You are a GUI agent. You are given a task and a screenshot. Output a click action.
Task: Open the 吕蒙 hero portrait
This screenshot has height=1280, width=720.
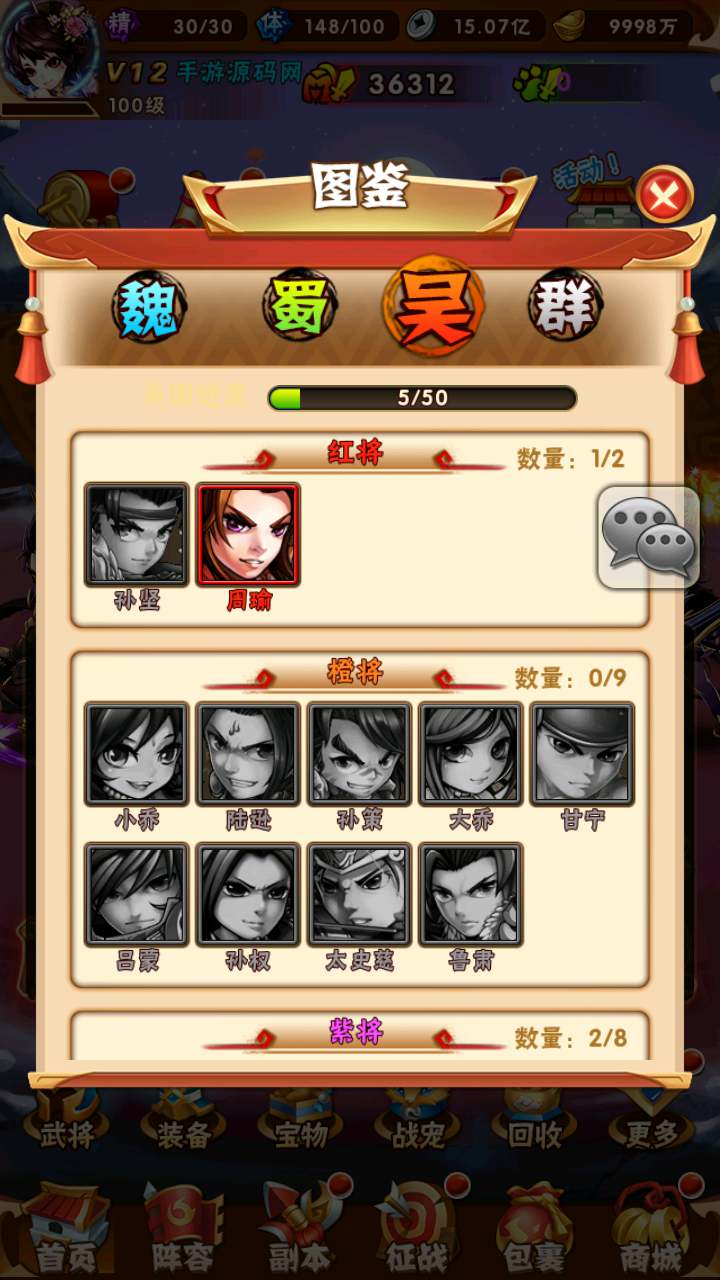click(x=137, y=894)
